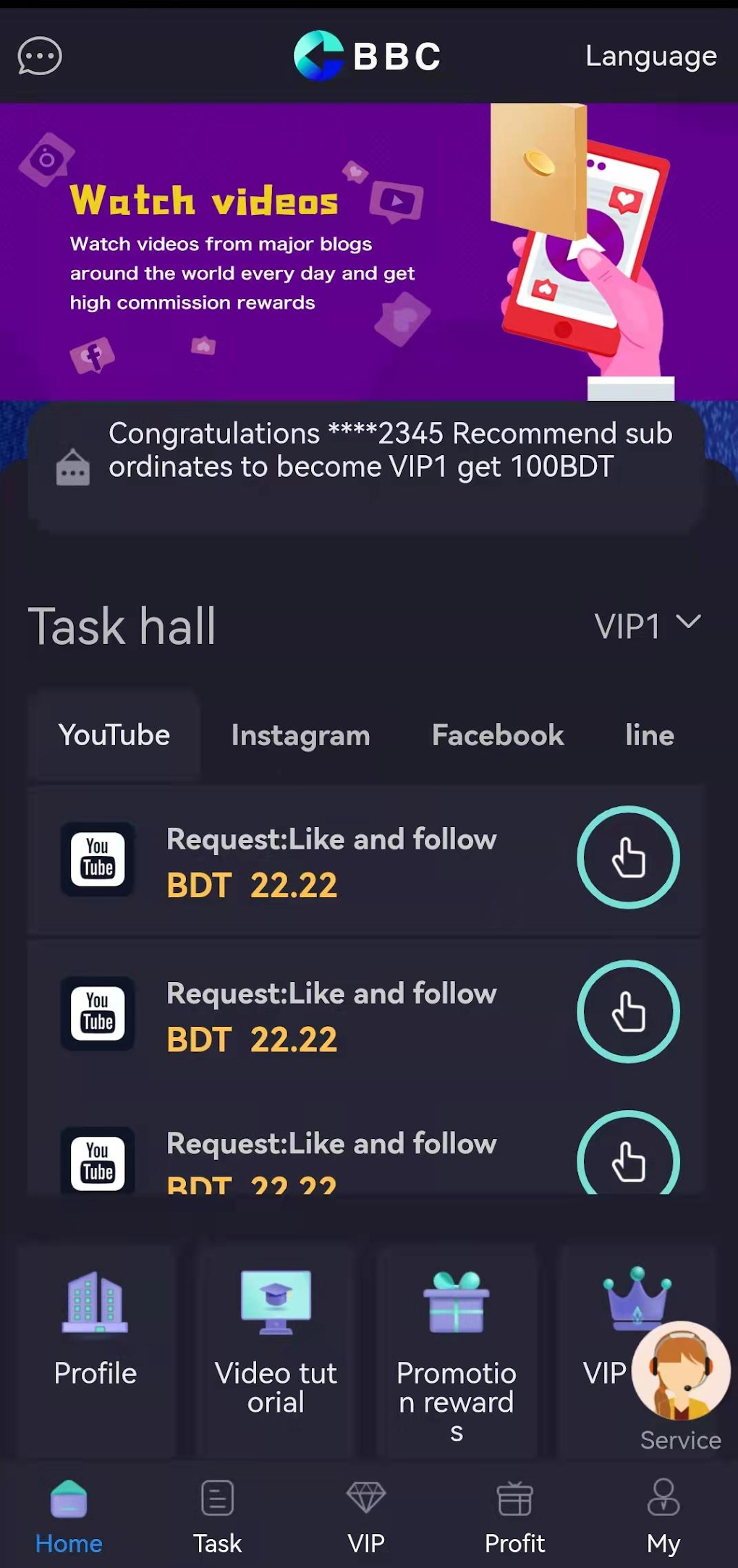Image resolution: width=738 pixels, height=1568 pixels.
Task: Open the Watch videos banner
Action: tap(368, 251)
